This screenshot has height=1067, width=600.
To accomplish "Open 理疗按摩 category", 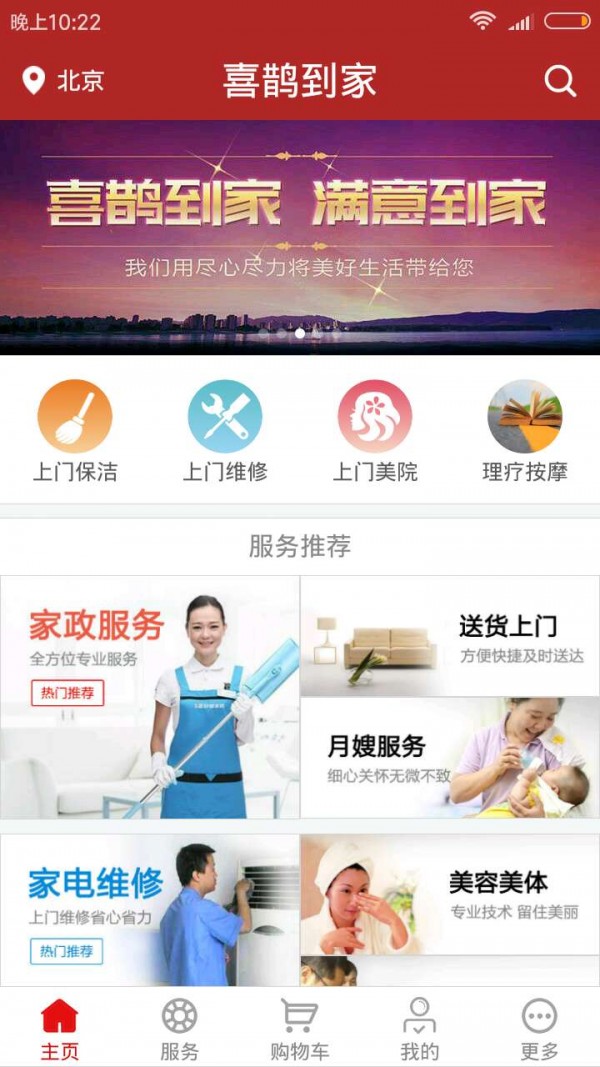I will pyautogui.click(x=524, y=430).
